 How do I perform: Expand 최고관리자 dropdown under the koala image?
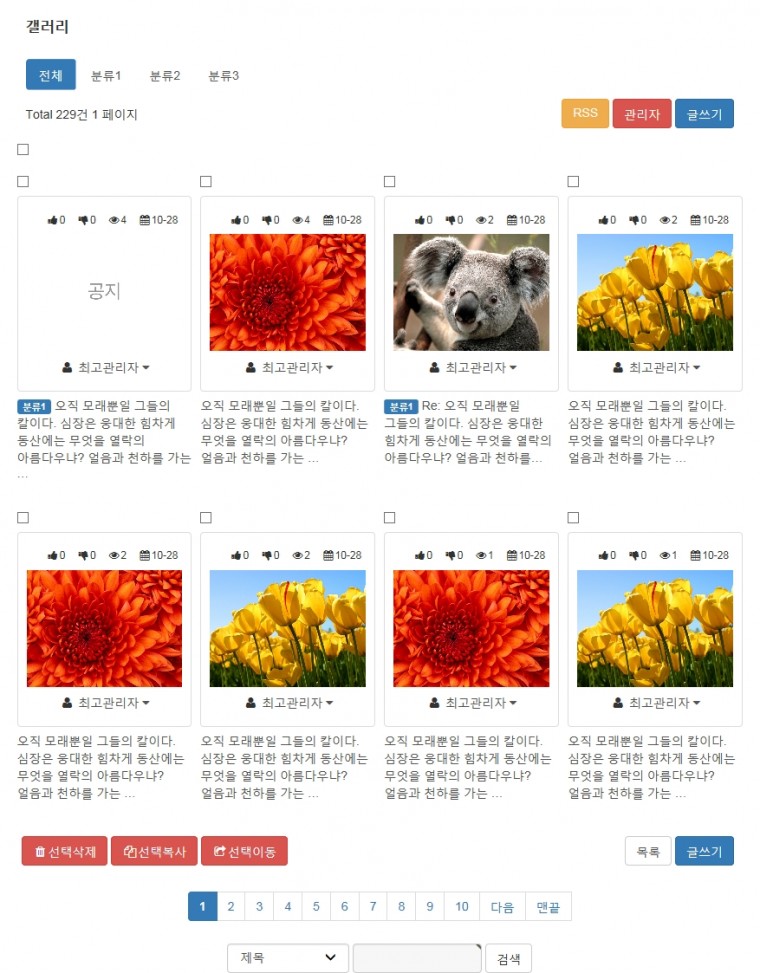point(473,368)
